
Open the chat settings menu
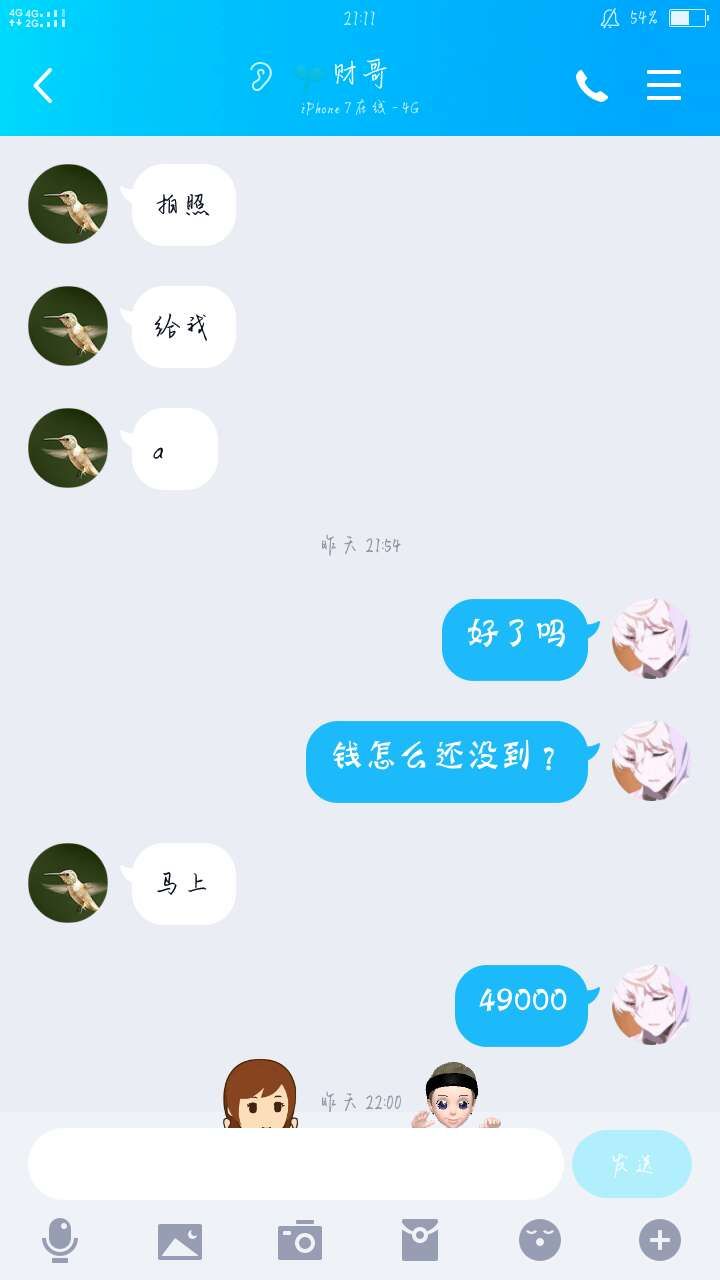point(664,86)
